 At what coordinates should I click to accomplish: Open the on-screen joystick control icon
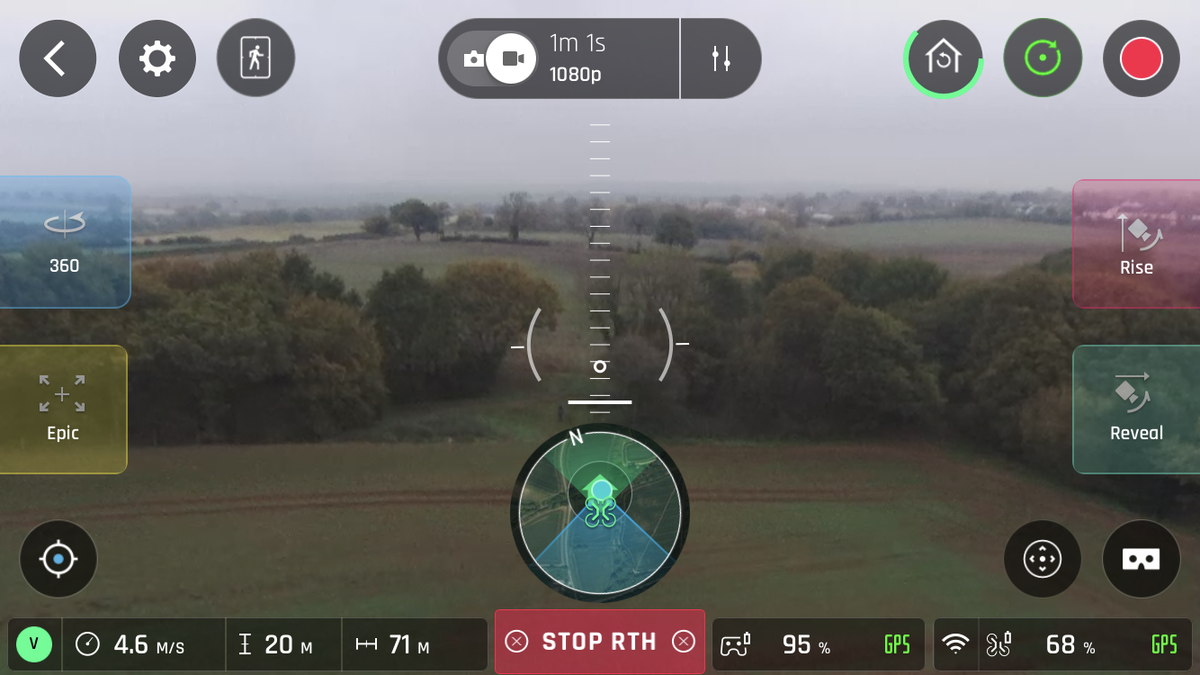pyautogui.click(x=1042, y=559)
